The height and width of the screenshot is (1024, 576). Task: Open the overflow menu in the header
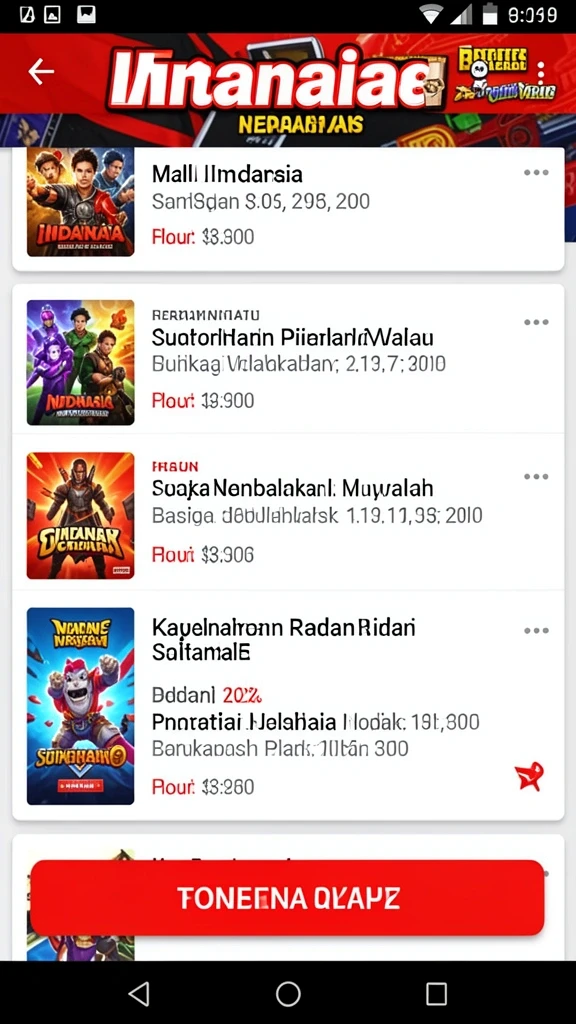pos(541,74)
